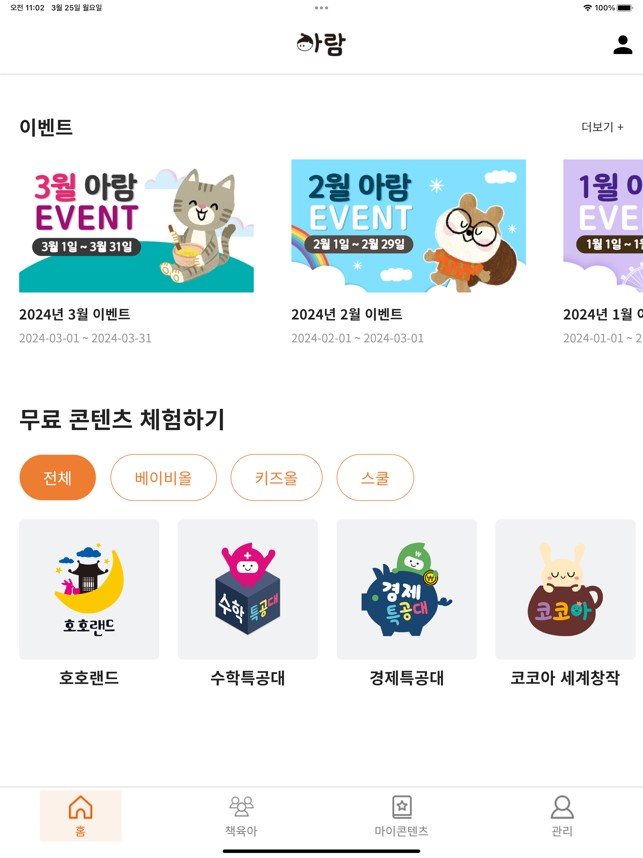Filter content by 베이비올

click(163, 478)
